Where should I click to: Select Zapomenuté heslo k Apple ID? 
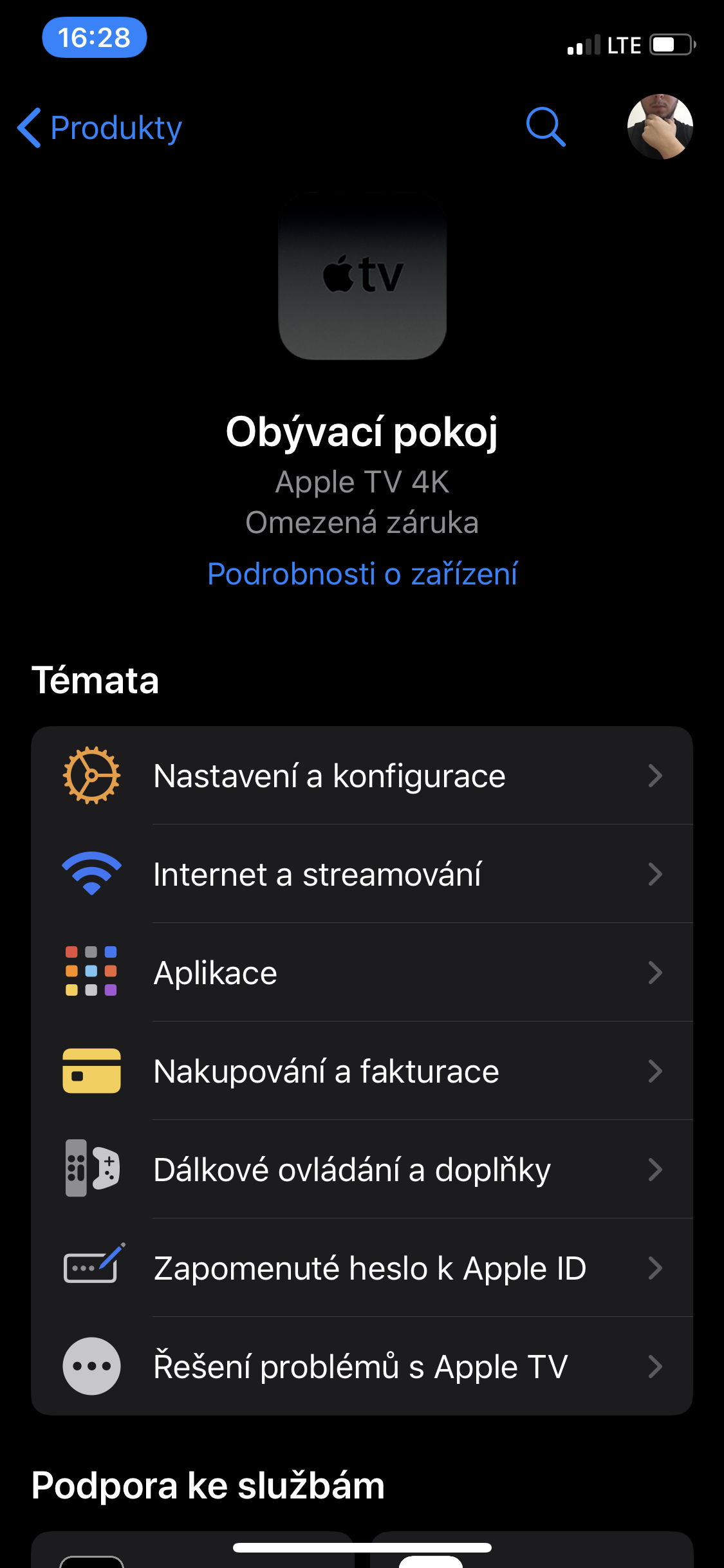click(x=362, y=1268)
